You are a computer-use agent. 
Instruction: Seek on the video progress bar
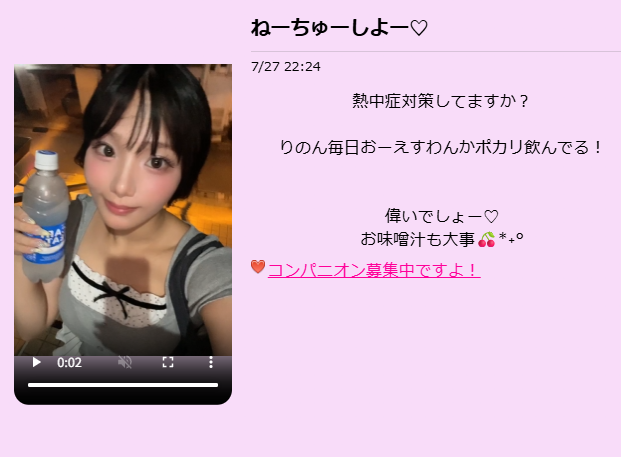coord(122,385)
